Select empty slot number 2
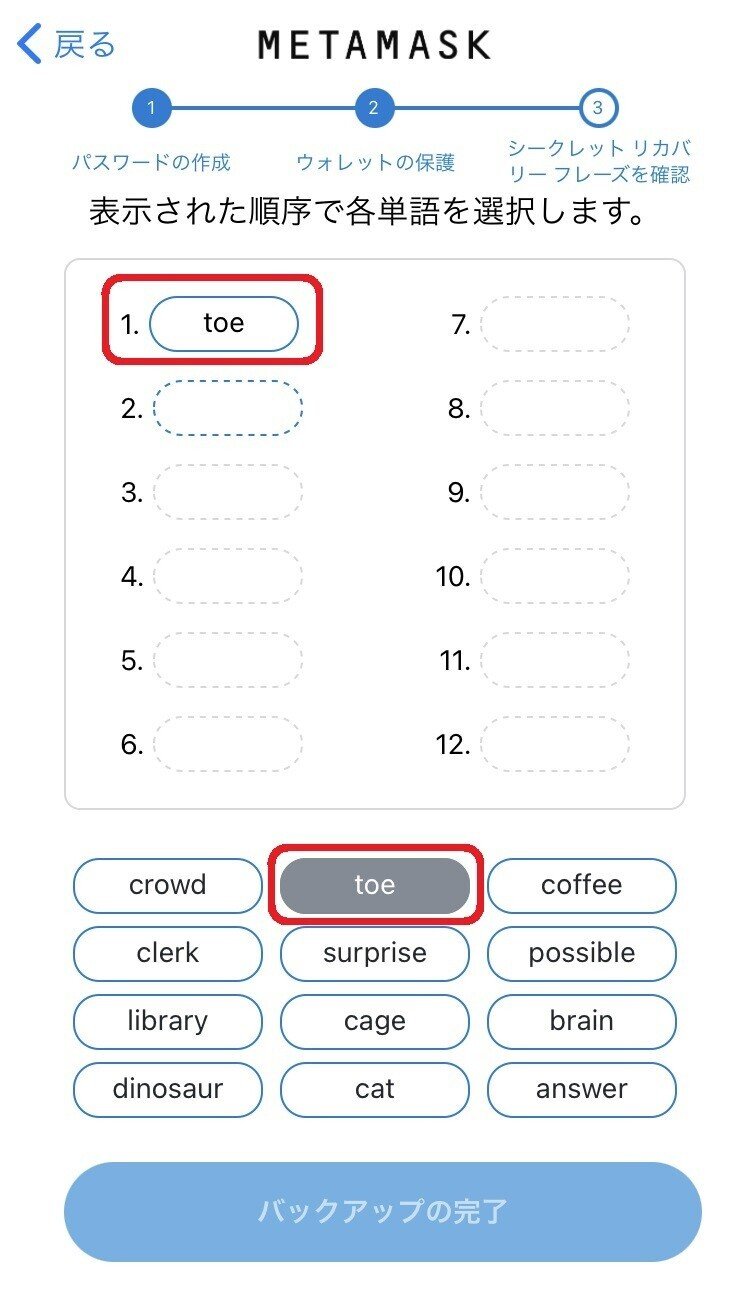This screenshot has height=1294, width=750. tap(228, 408)
